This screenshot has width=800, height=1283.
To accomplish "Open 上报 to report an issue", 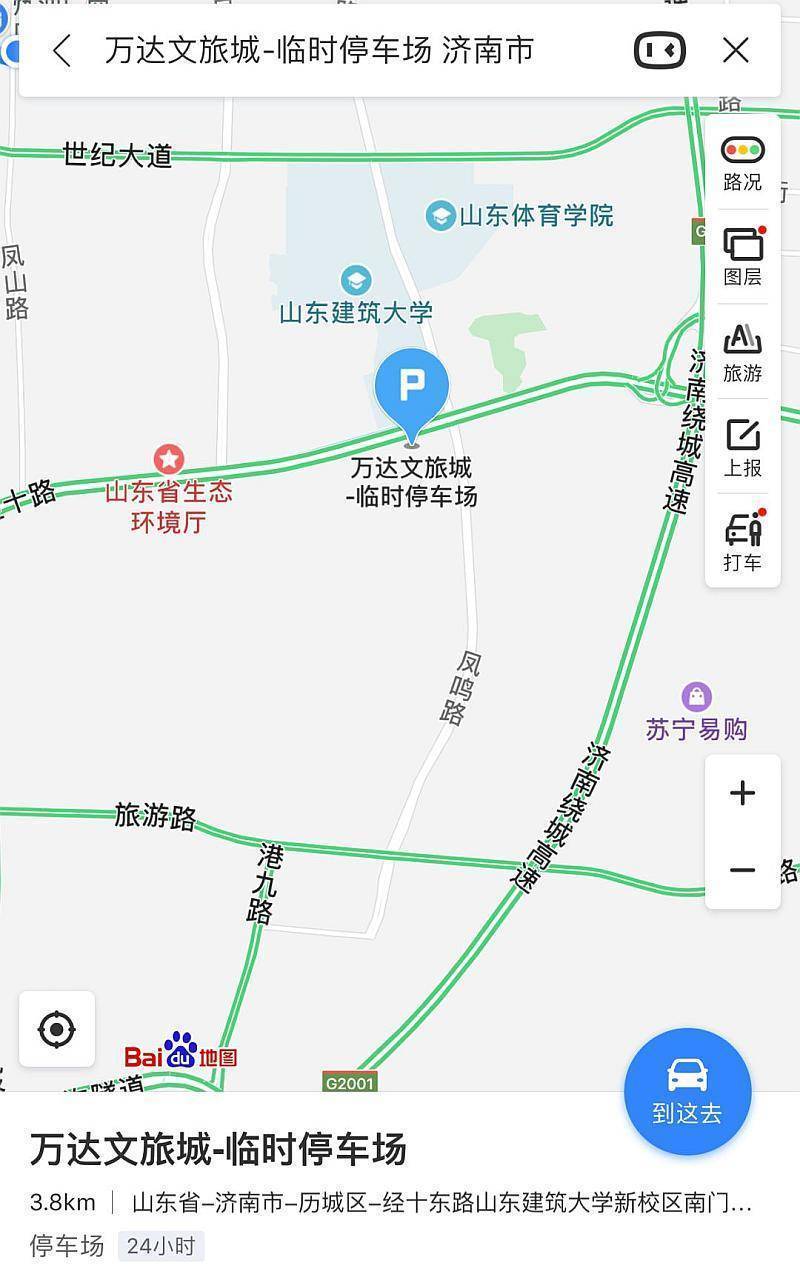I will 743,449.
